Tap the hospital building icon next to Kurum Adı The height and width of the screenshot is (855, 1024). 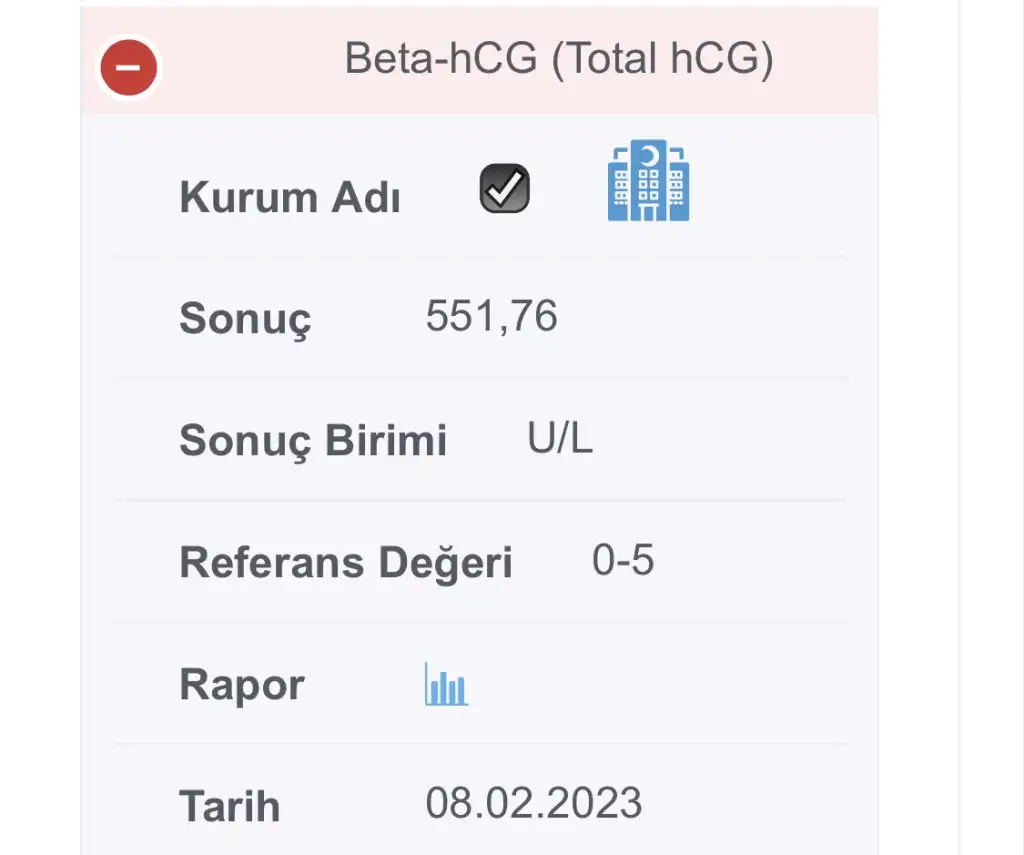tap(648, 181)
